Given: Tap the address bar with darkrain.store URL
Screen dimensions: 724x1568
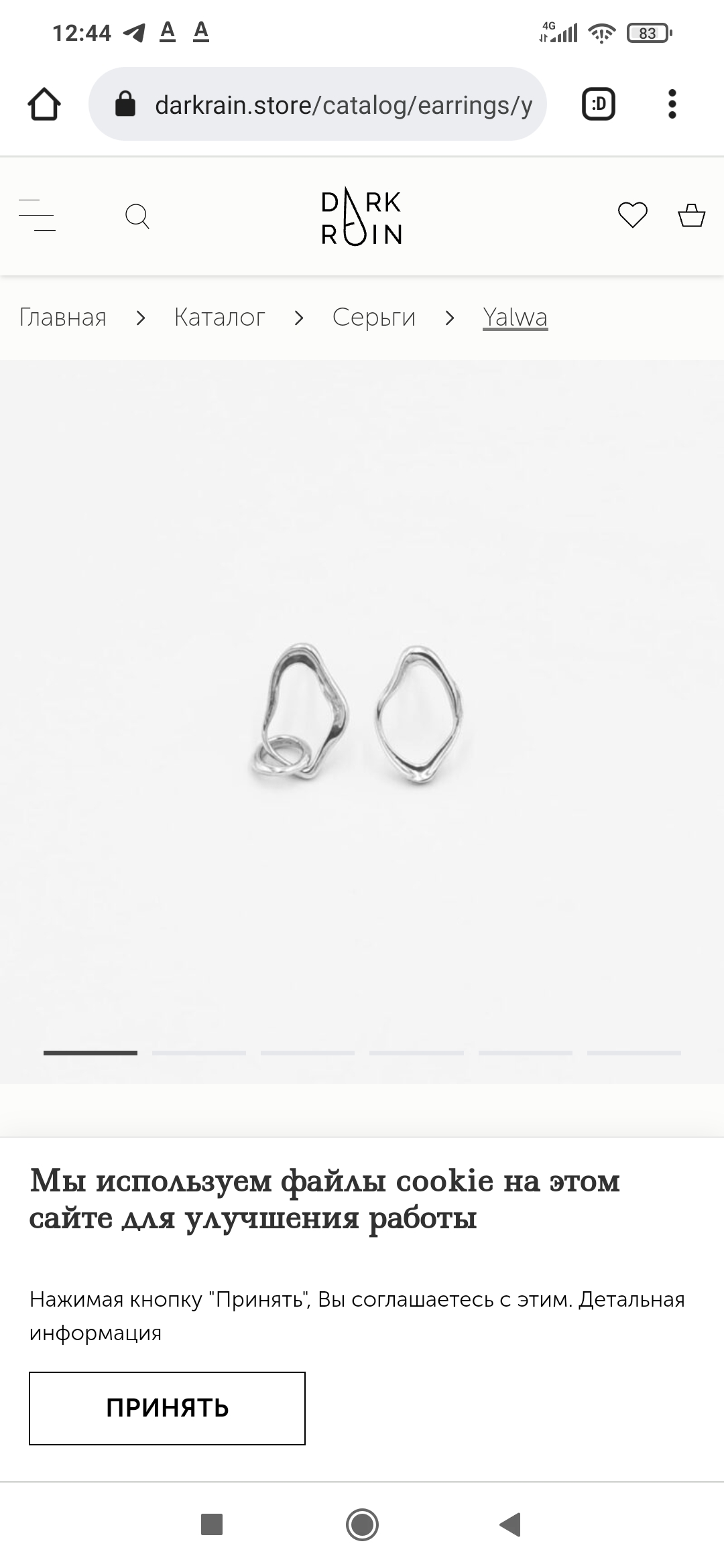Looking at the screenshot, I should click(318, 104).
